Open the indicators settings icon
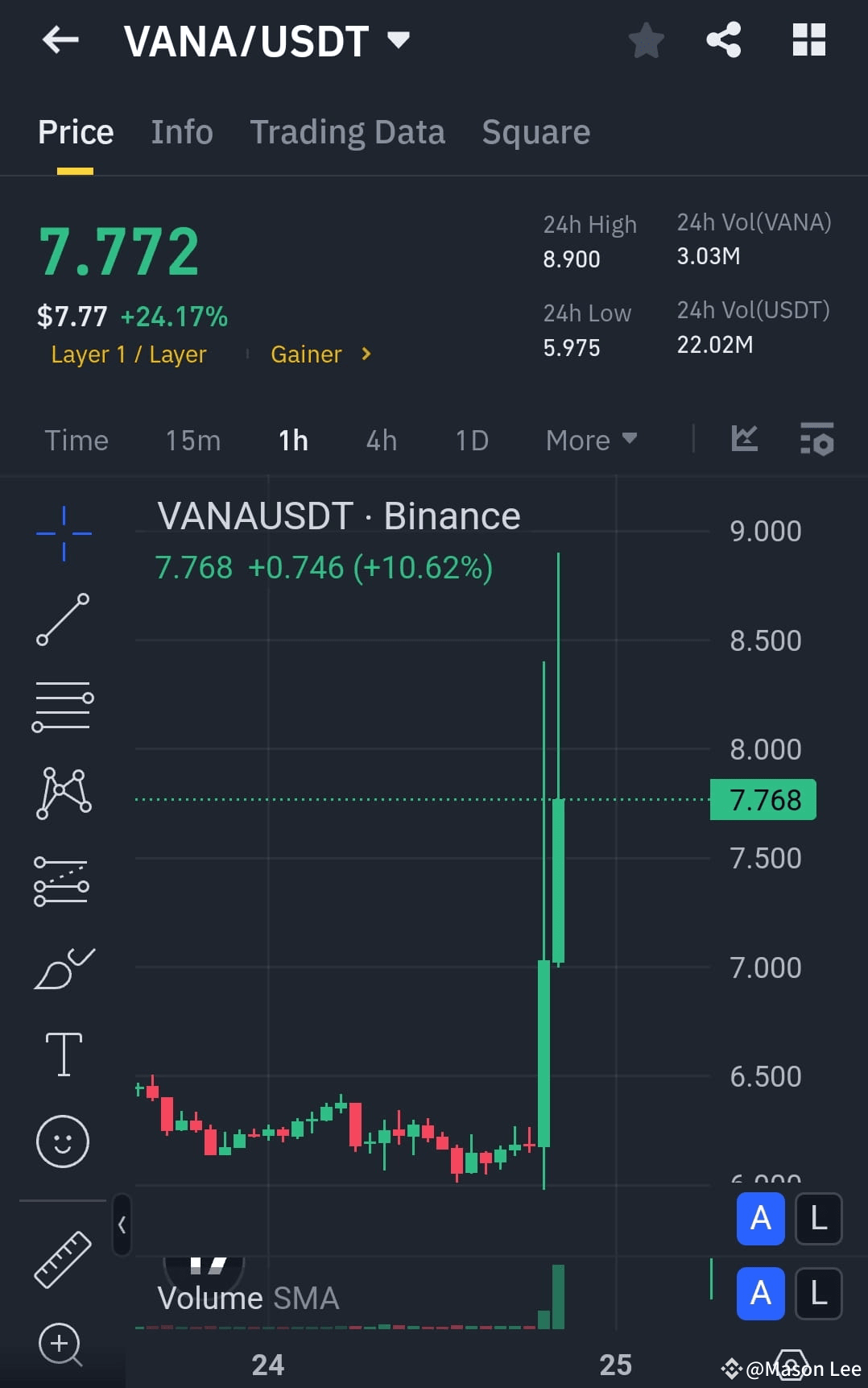 [816, 440]
